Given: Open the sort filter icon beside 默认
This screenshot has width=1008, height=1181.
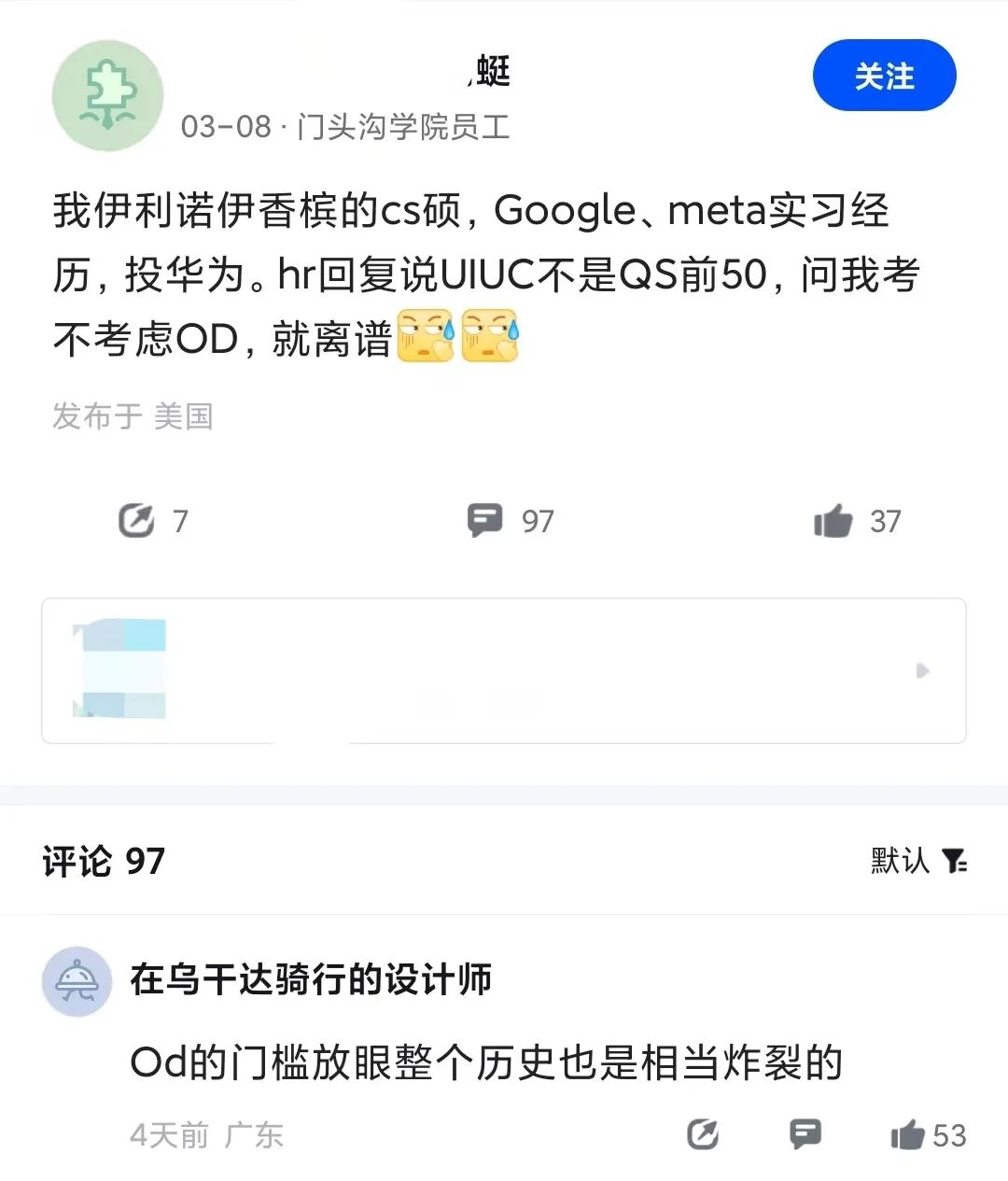Looking at the screenshot, I should pos(955,863).
